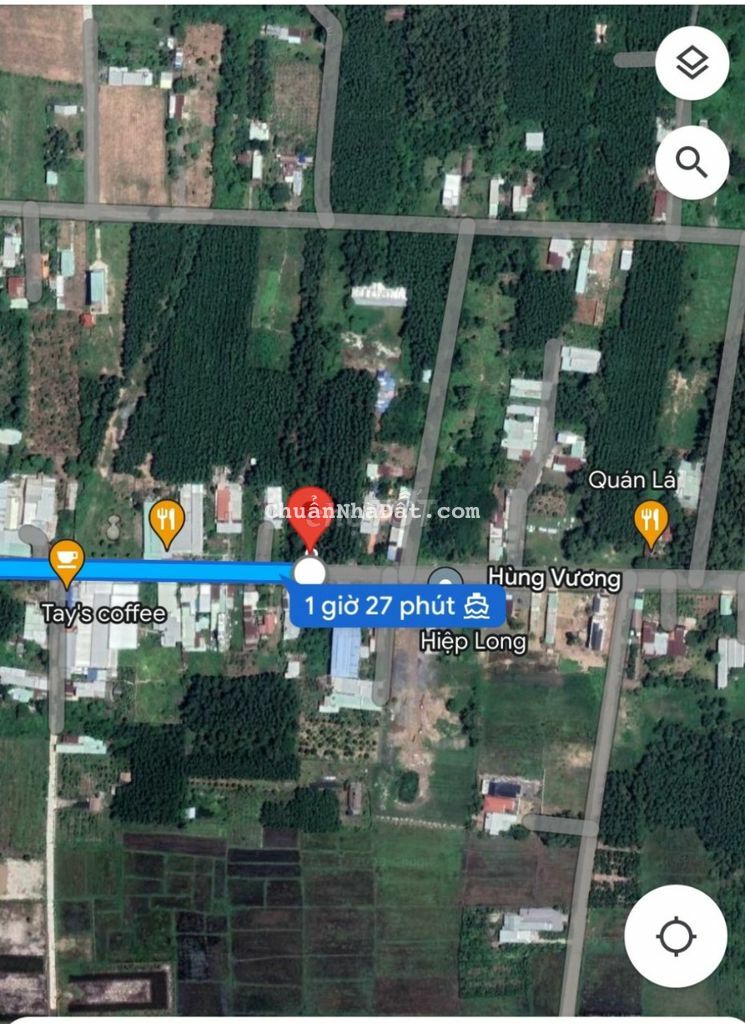Select the Hùng Vương road label

[554, 577]
